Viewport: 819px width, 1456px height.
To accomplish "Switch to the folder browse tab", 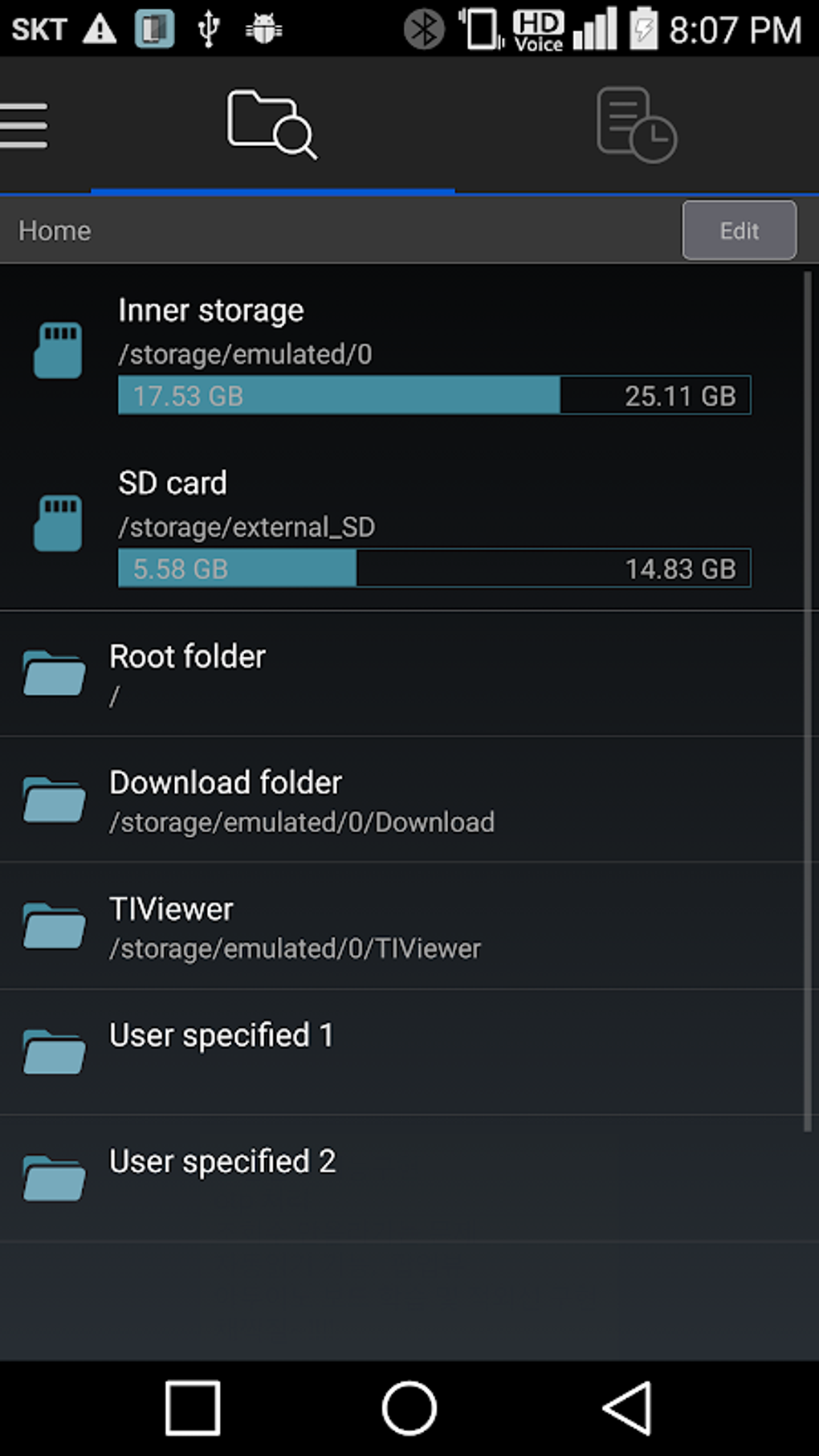I will pos(272,124).
